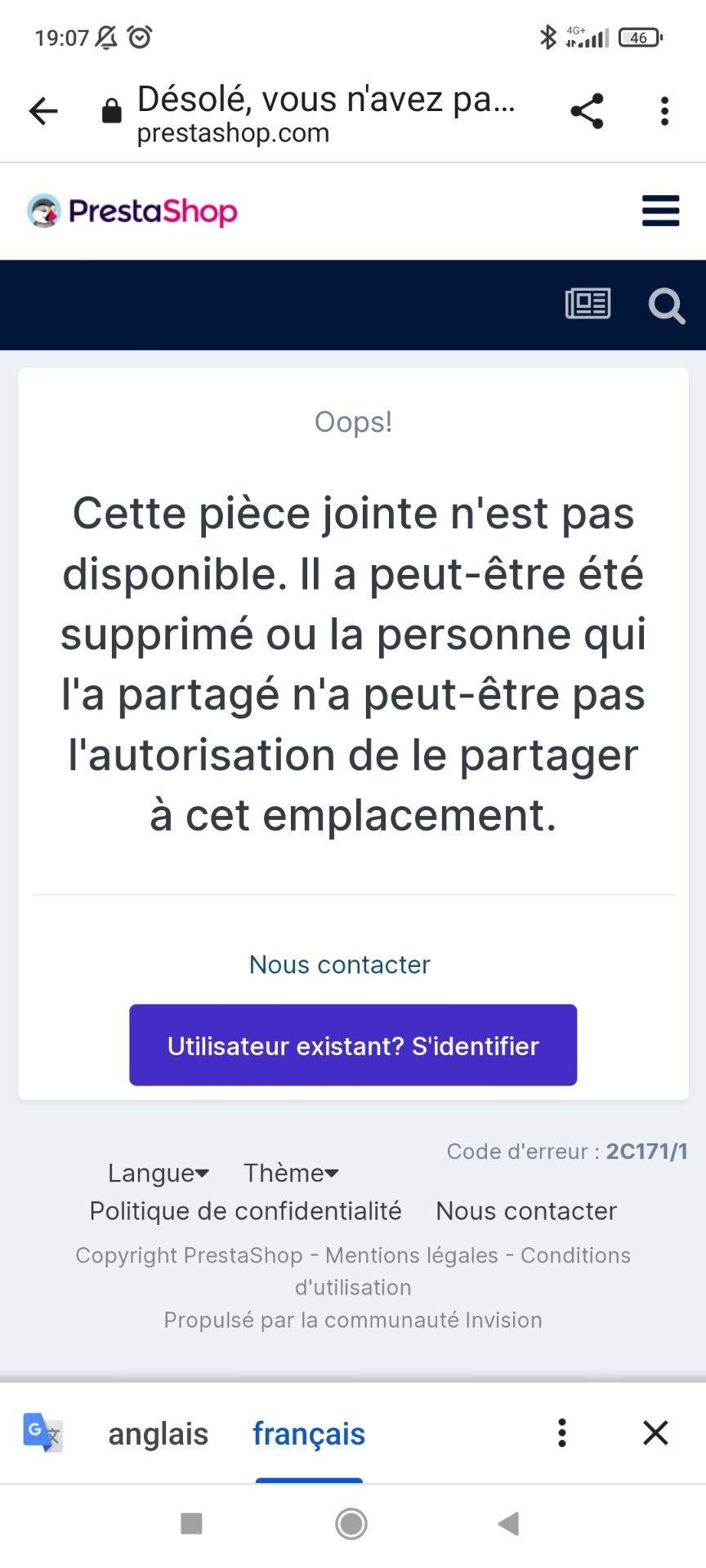Open the forum search
706x1568 pixels.
click(x=666, y=306)
